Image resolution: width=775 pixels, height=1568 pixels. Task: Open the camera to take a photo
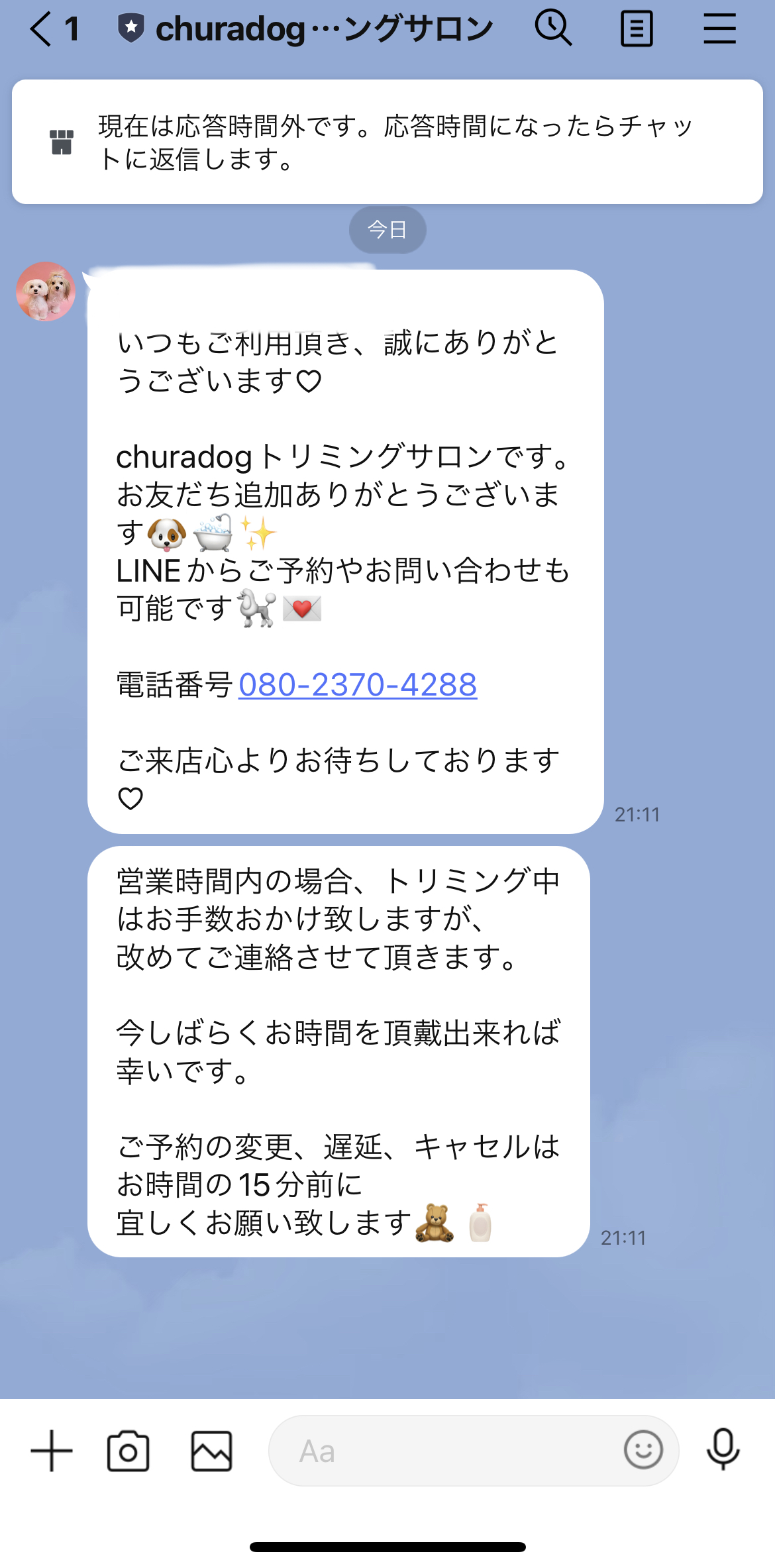pyautogui.click(x=129, y=1451)
